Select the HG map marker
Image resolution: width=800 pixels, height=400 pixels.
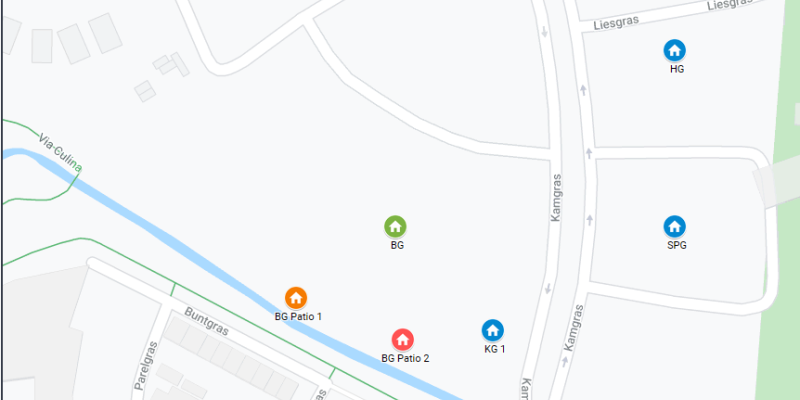(675, 49)
